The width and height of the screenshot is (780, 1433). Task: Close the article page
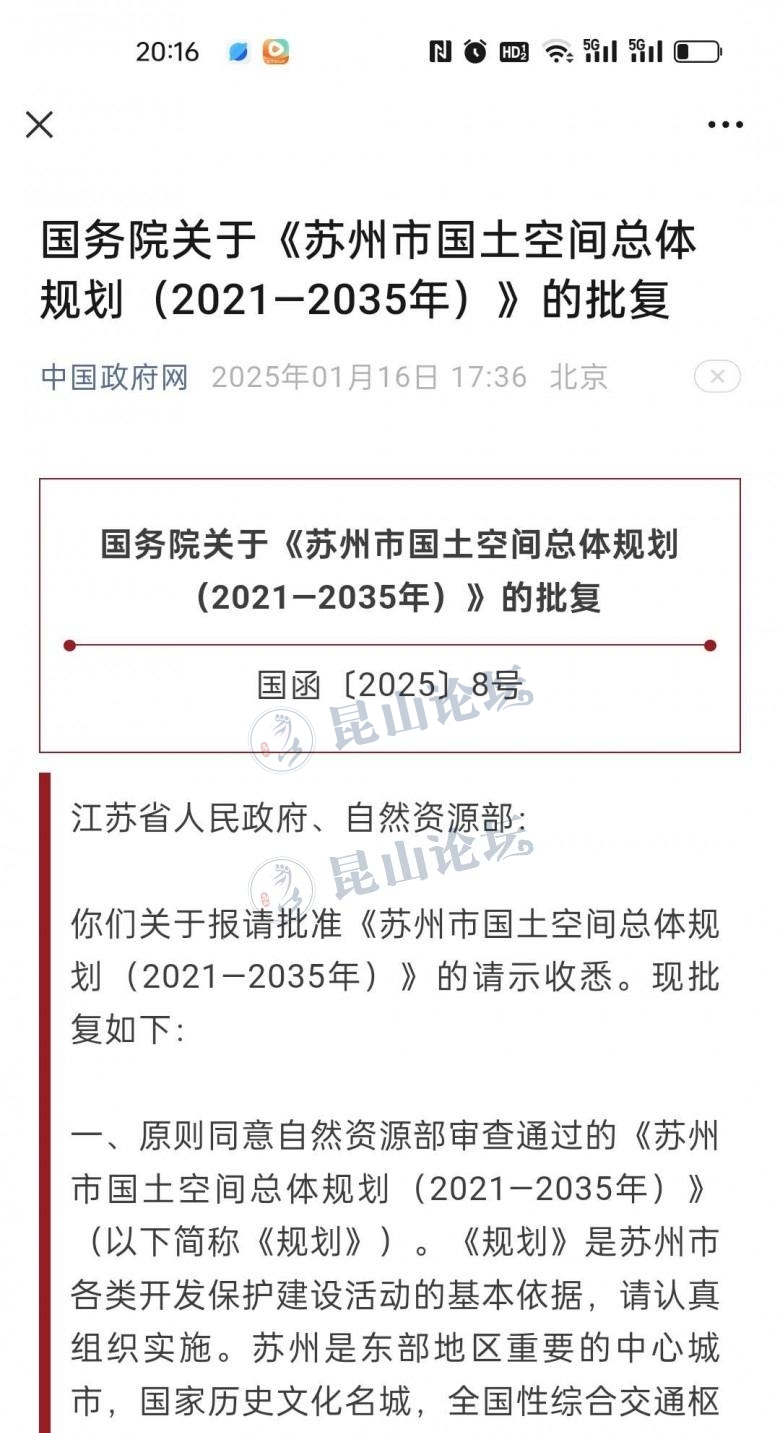(39, 125)
